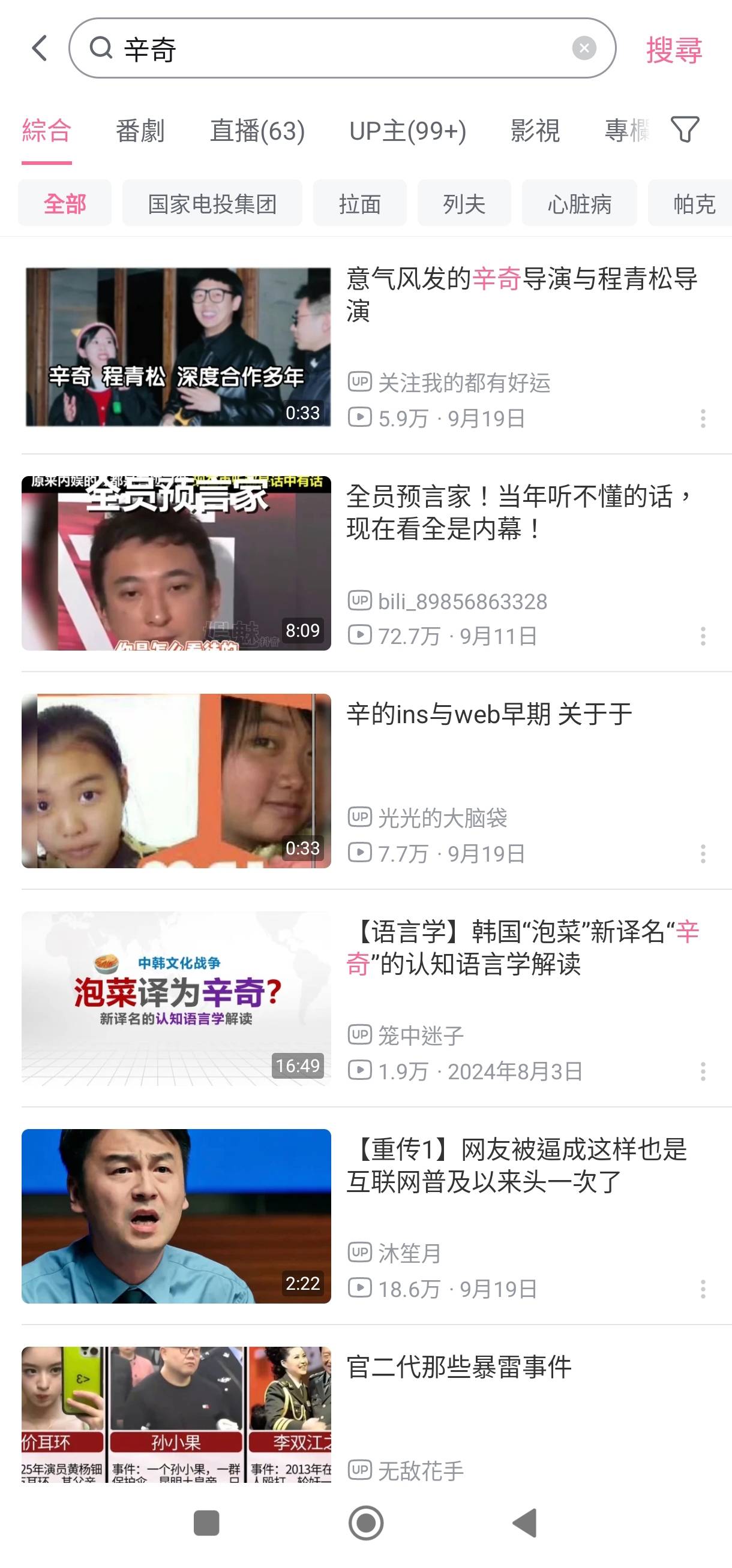Open more options for bili_89856863328's video
Screen dimensions: 732x1568
tap(703, 636)
